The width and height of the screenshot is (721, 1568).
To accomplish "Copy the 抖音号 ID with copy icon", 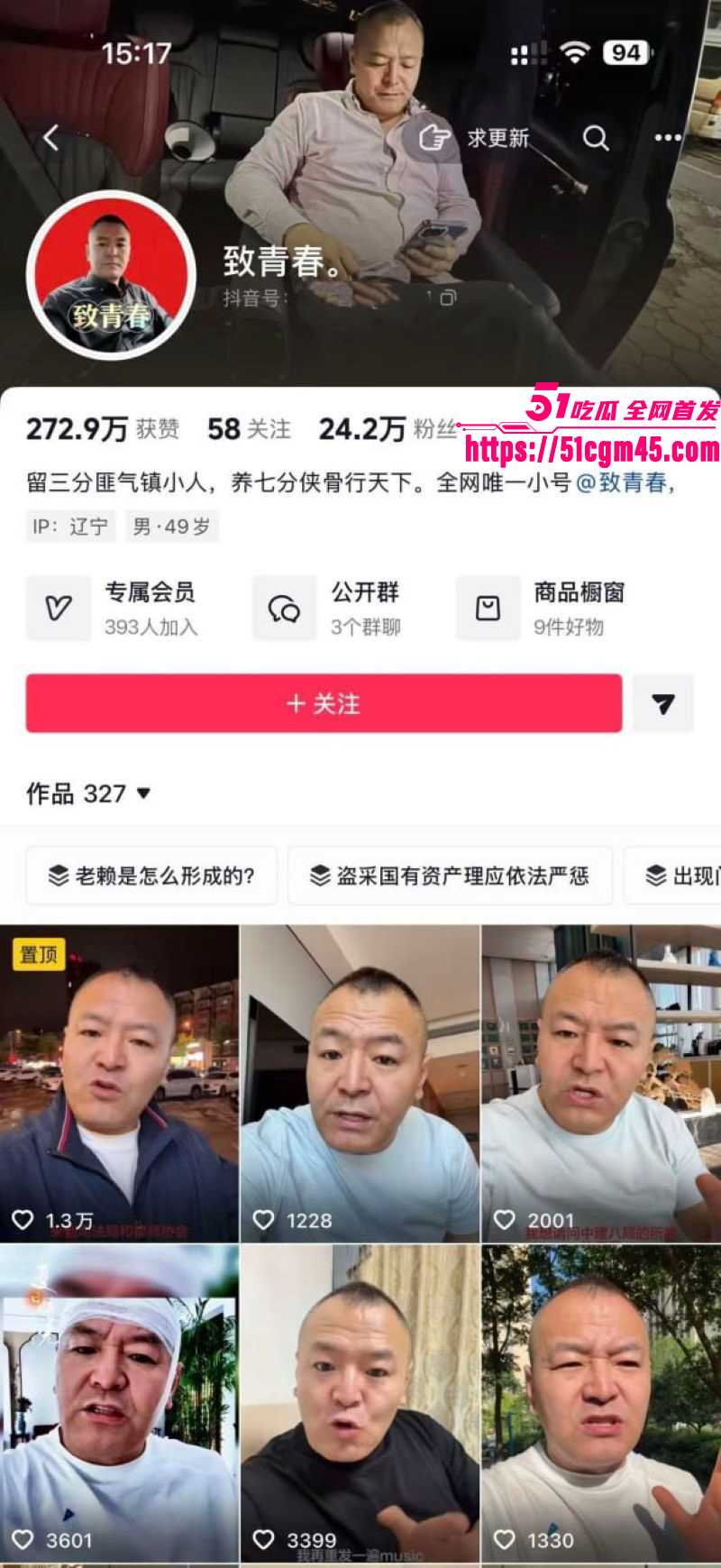I will tap(448, 297).
